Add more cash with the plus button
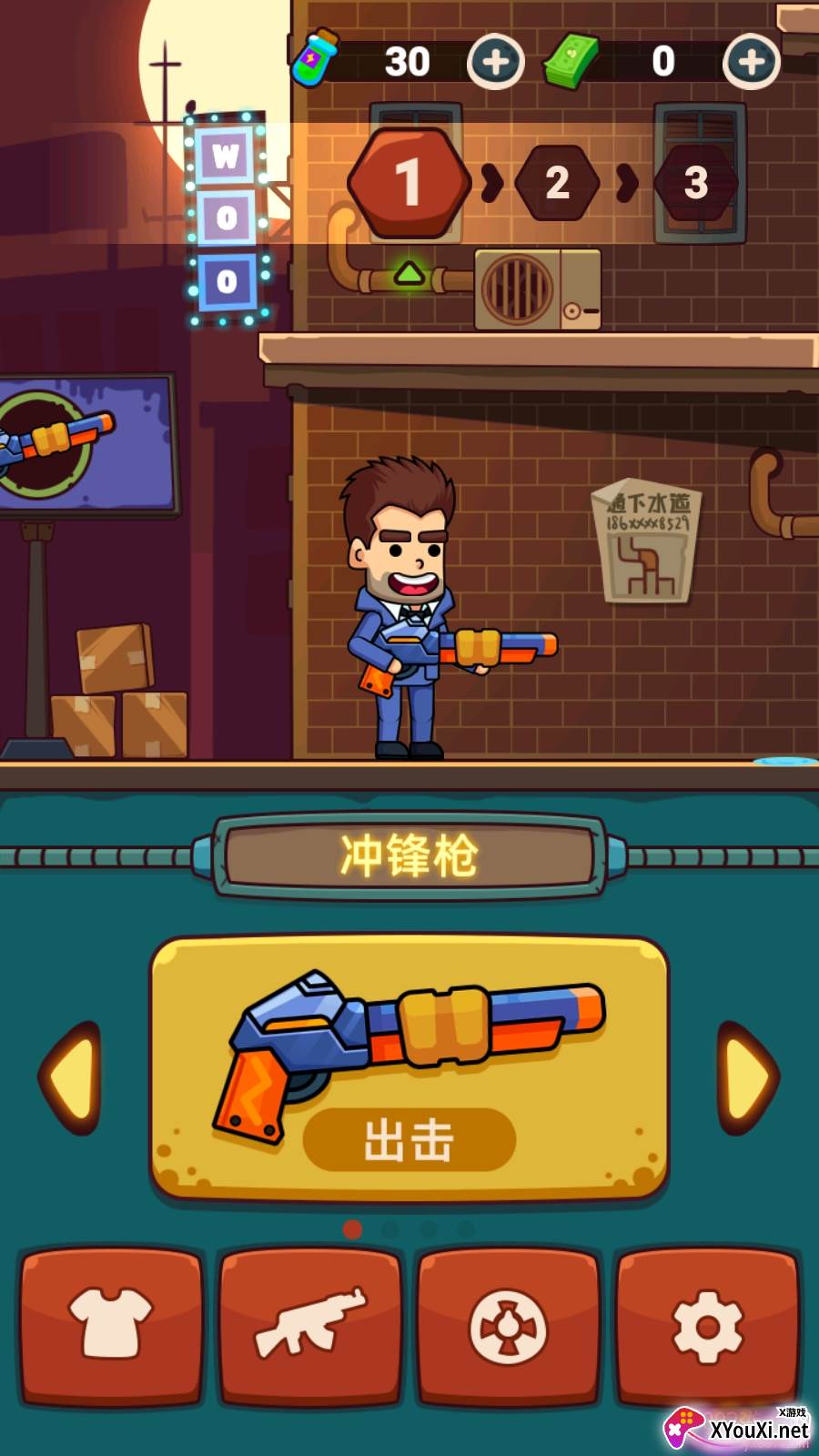819x1456 pixels. pyautogui.click(x=751, y=62)
